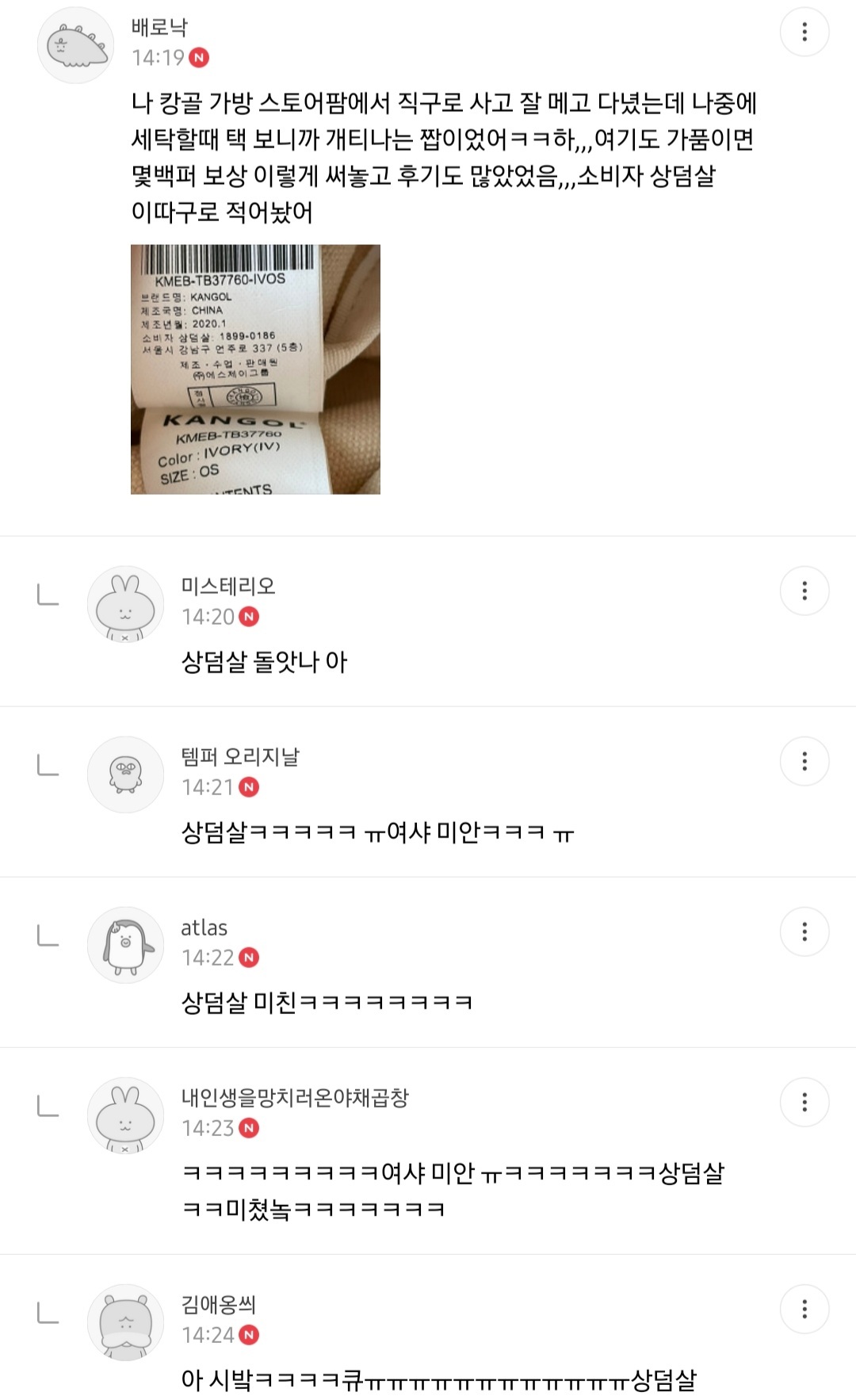Open the more options menu on 내인생을망치러온야채곱창's reply
Viewport: 856px width, 1400px height.
tap(804, 1102)
